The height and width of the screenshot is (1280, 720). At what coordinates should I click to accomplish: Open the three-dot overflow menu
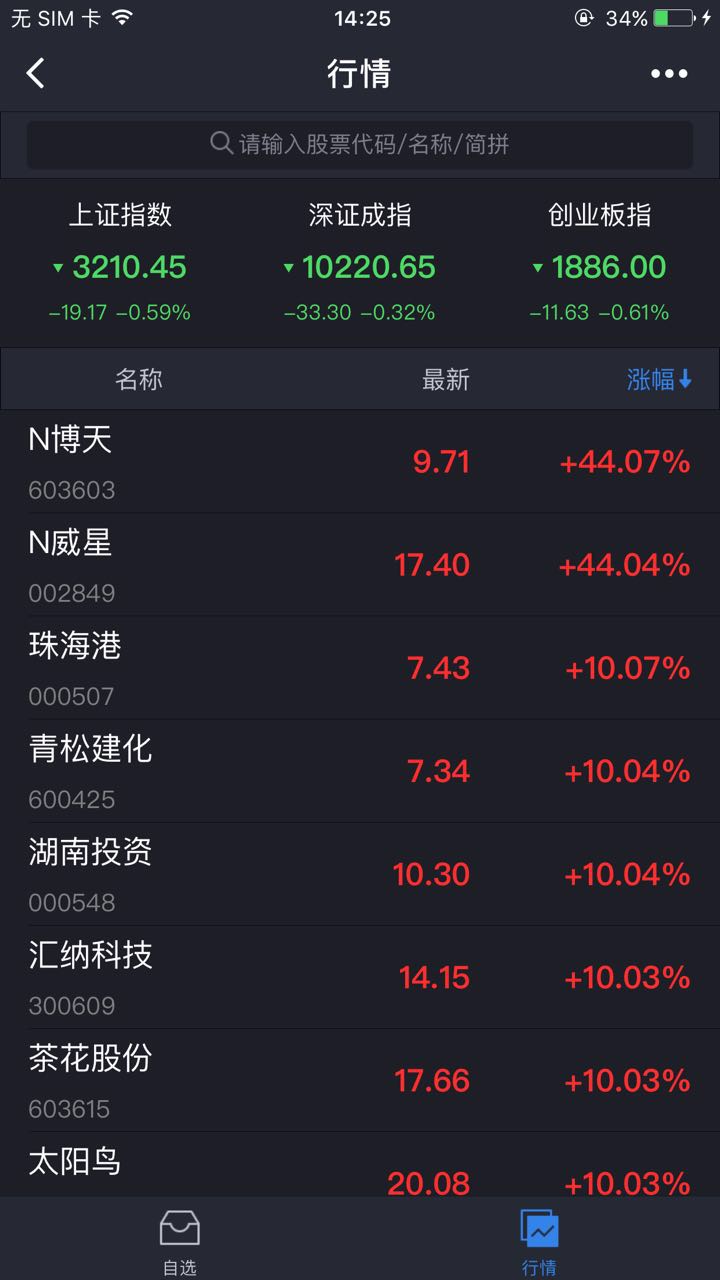point(669,73)
